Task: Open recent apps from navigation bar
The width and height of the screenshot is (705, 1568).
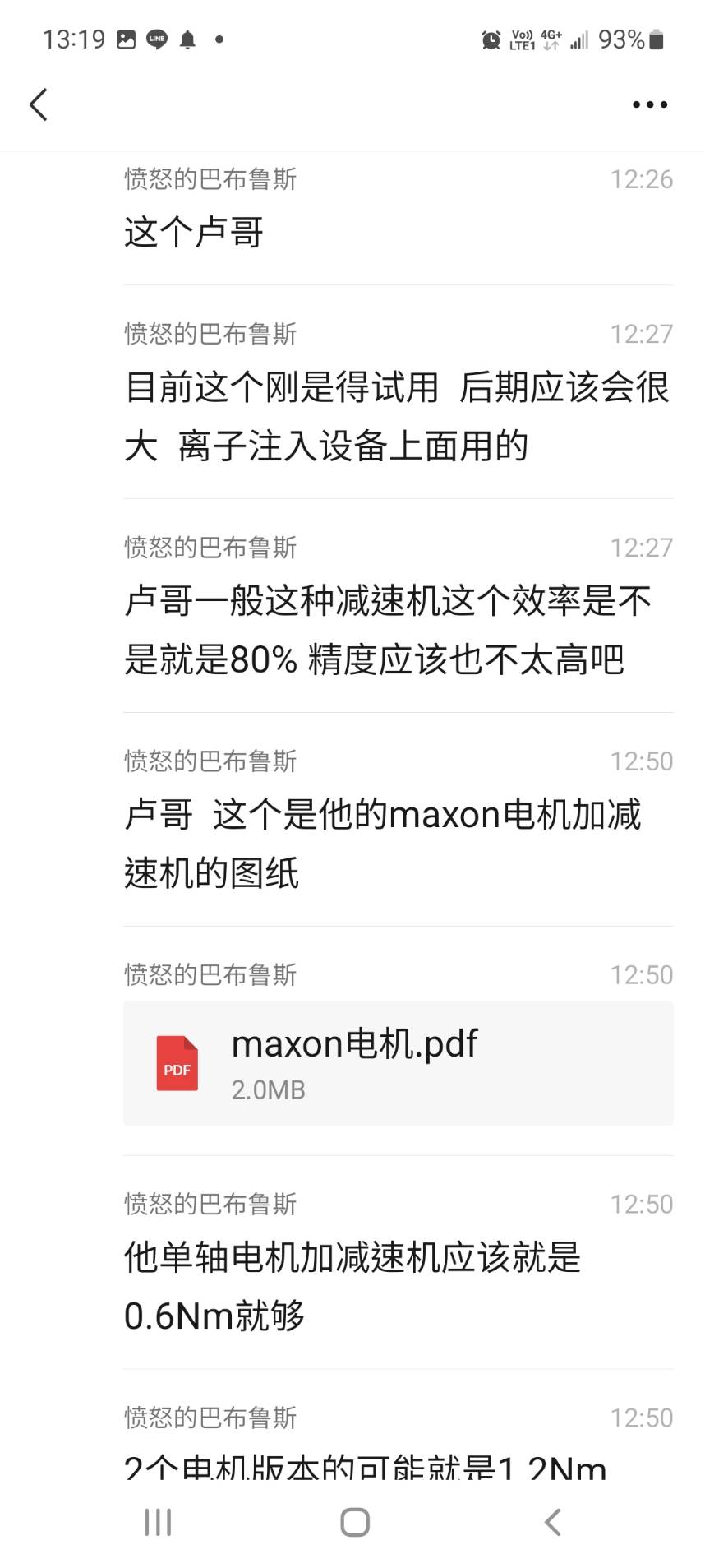Action: pos(158,1522)
